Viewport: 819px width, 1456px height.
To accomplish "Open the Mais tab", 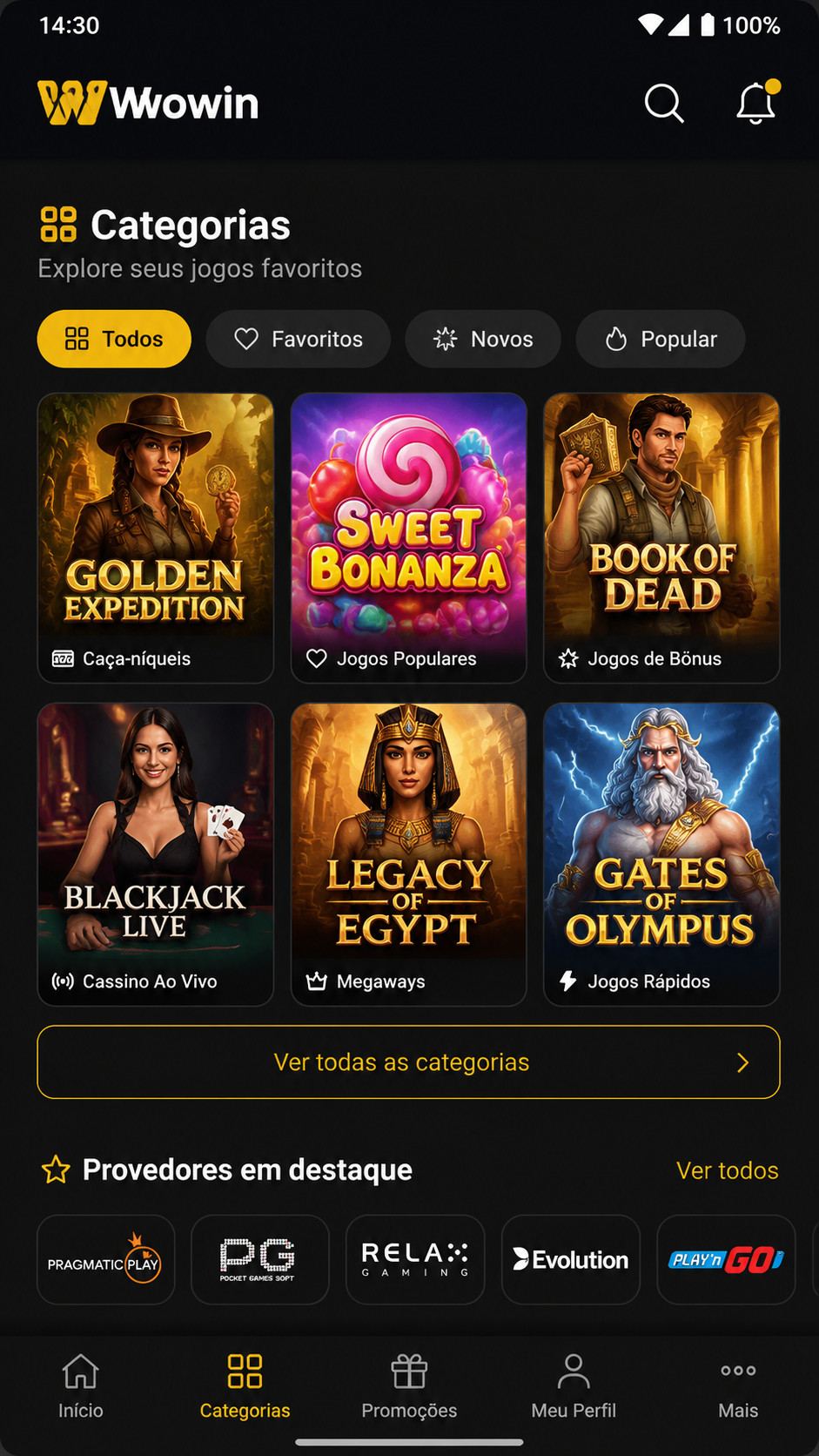I will click(738, 1386).
